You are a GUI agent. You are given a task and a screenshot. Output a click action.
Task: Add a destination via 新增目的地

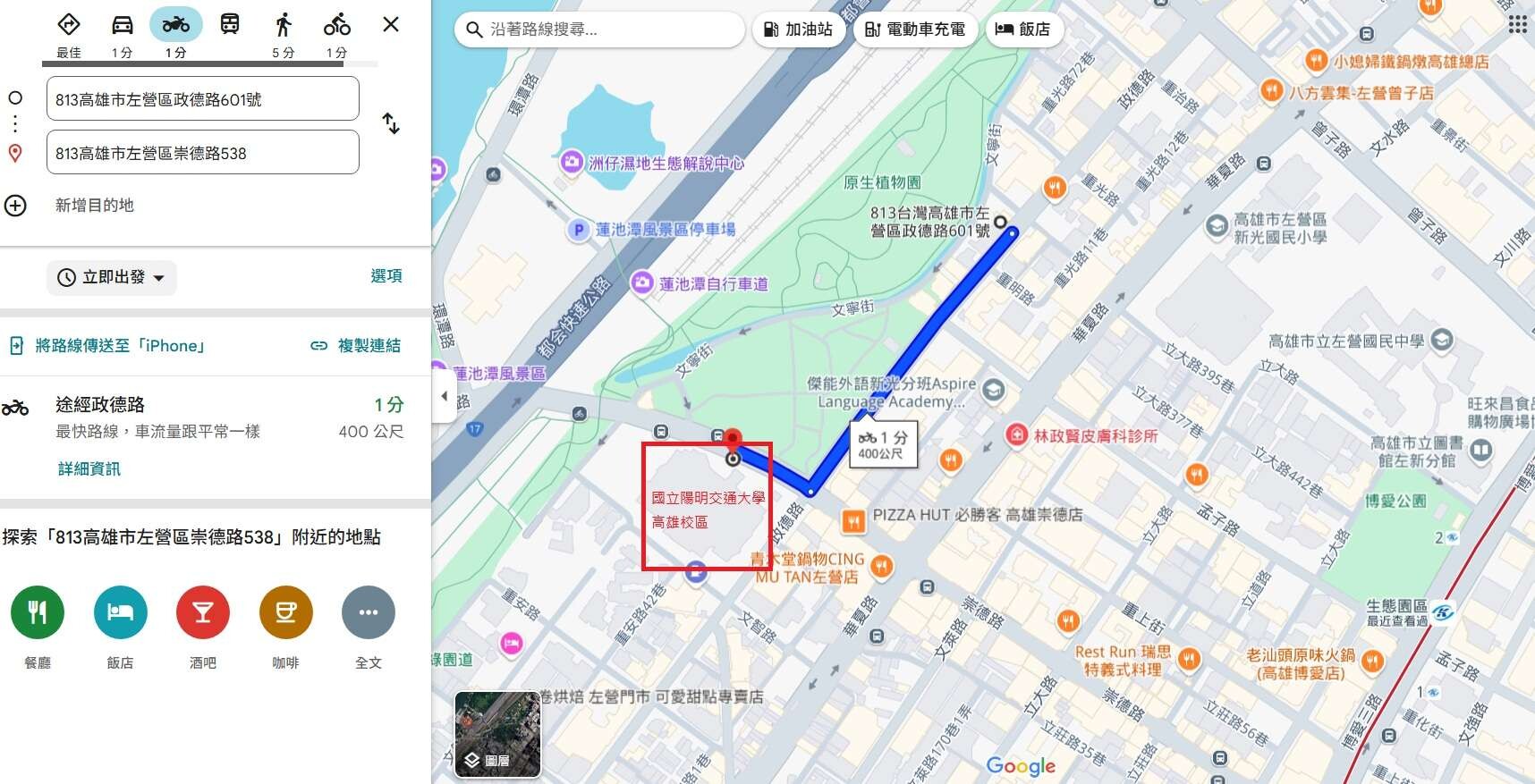(x=94, y=206)
